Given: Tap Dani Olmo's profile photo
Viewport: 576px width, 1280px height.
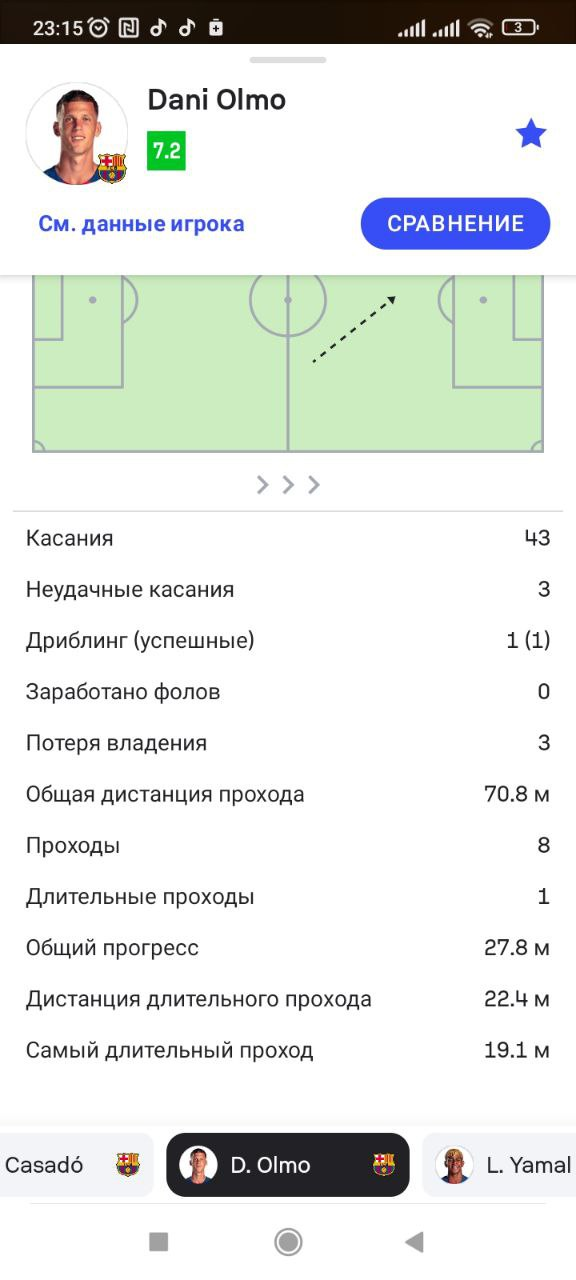Looking at the screenshot, I should coord(77,134).
